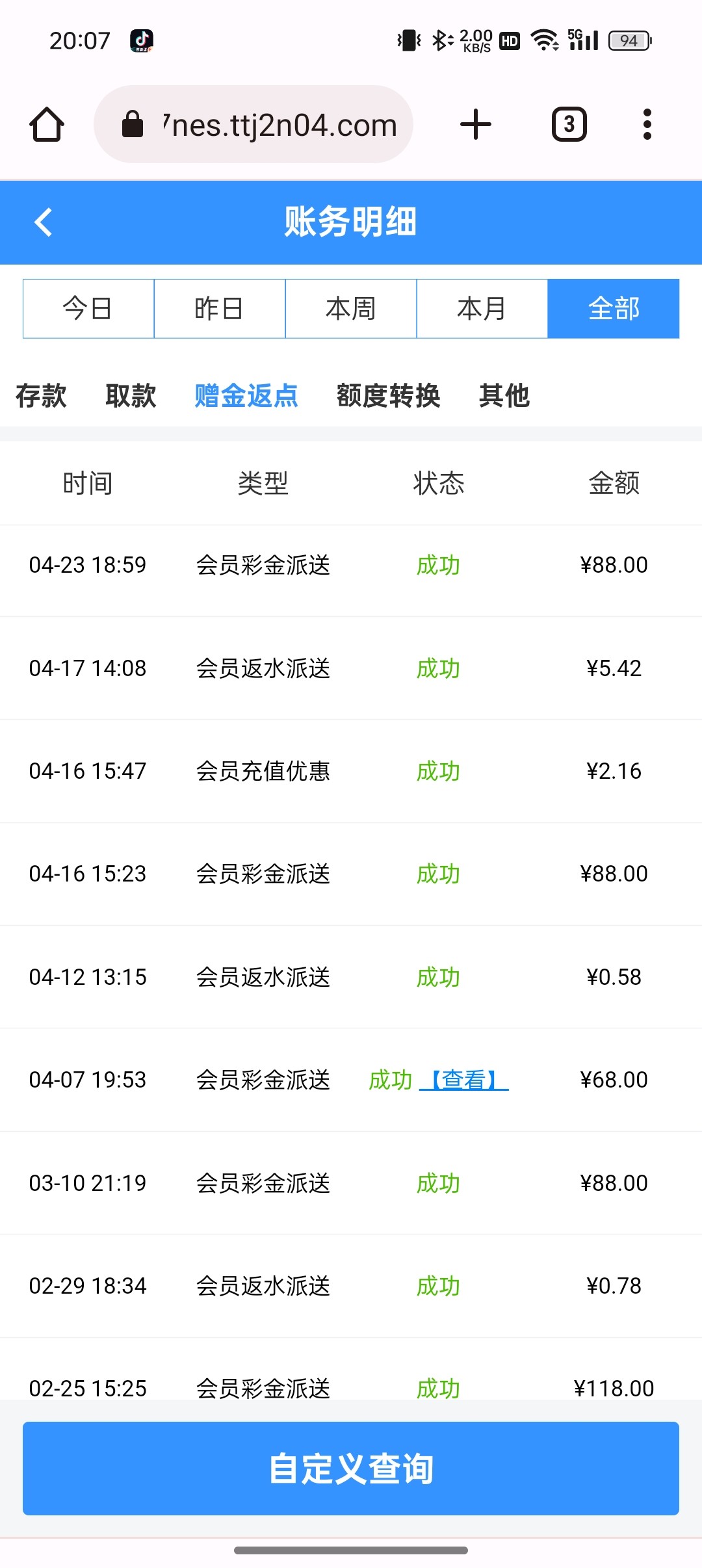Screen dimensions: 702x1568
Task: Switch to the 取款 tab
Action: point(131,395)
